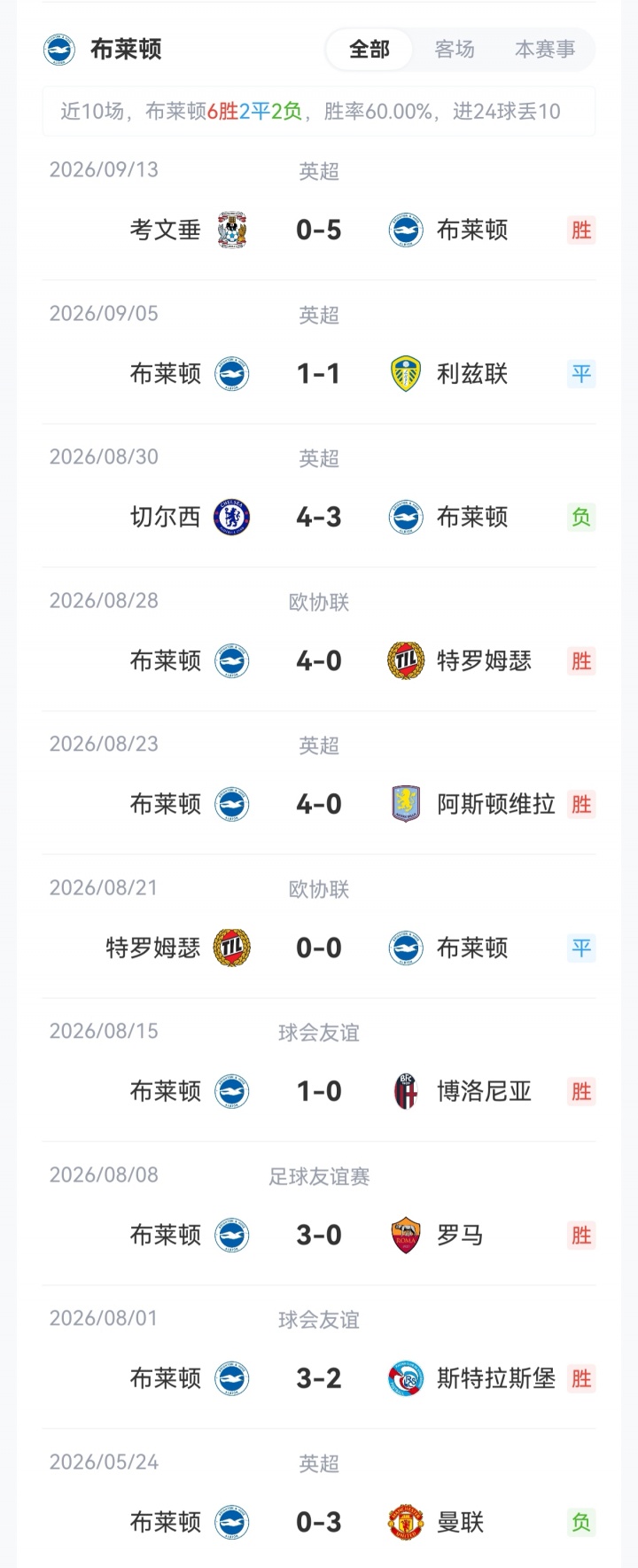Open the 布莱顿 4-0 特罗姆瑟 match
The image size is (638, 1568).
[x=319, y=640]
